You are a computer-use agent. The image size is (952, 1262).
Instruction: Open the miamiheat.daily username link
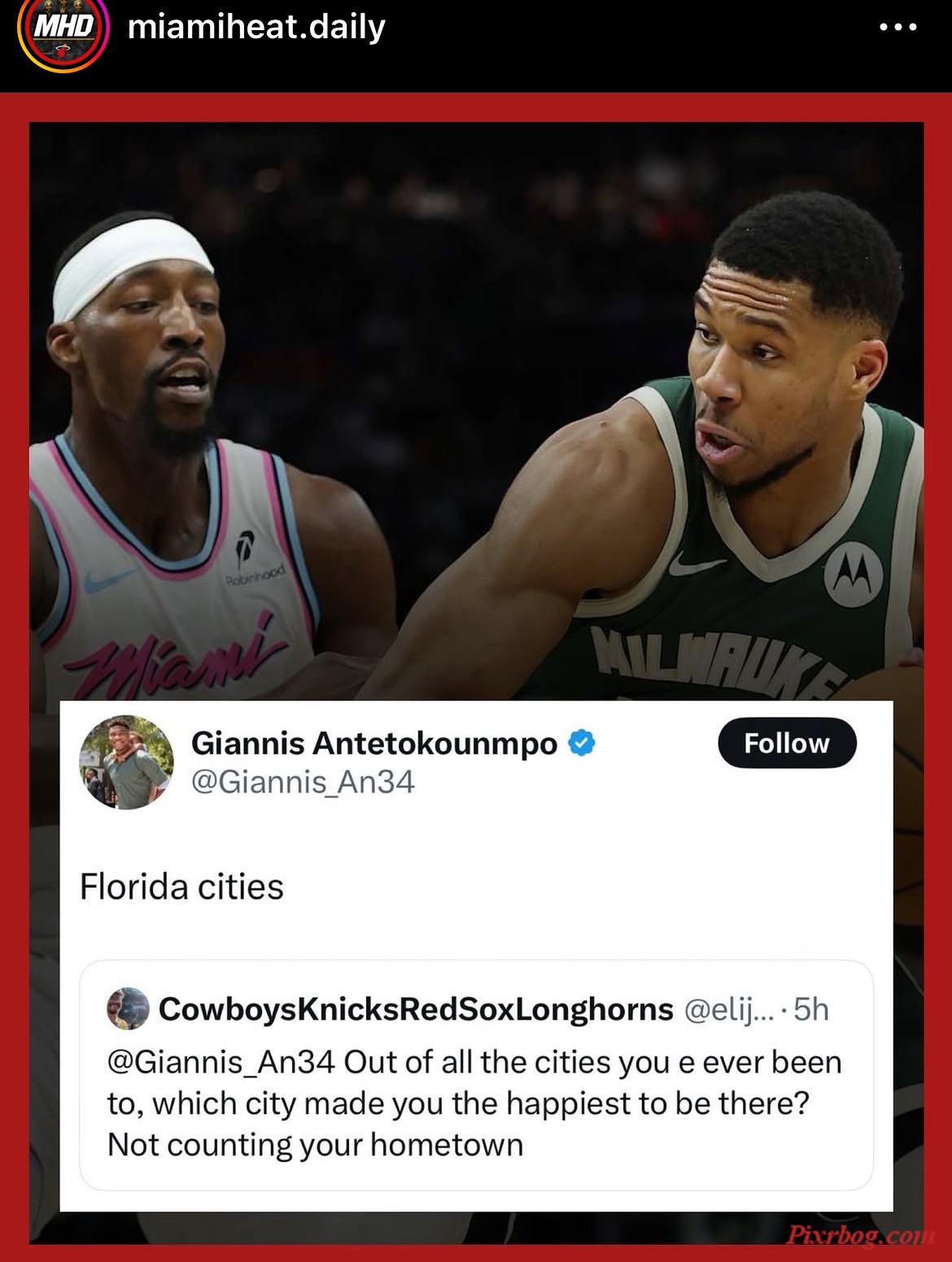click(256, 29)
